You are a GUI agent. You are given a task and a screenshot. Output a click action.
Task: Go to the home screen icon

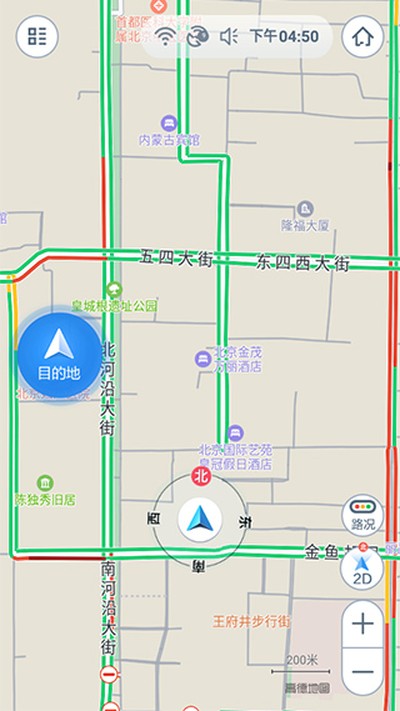363,36
